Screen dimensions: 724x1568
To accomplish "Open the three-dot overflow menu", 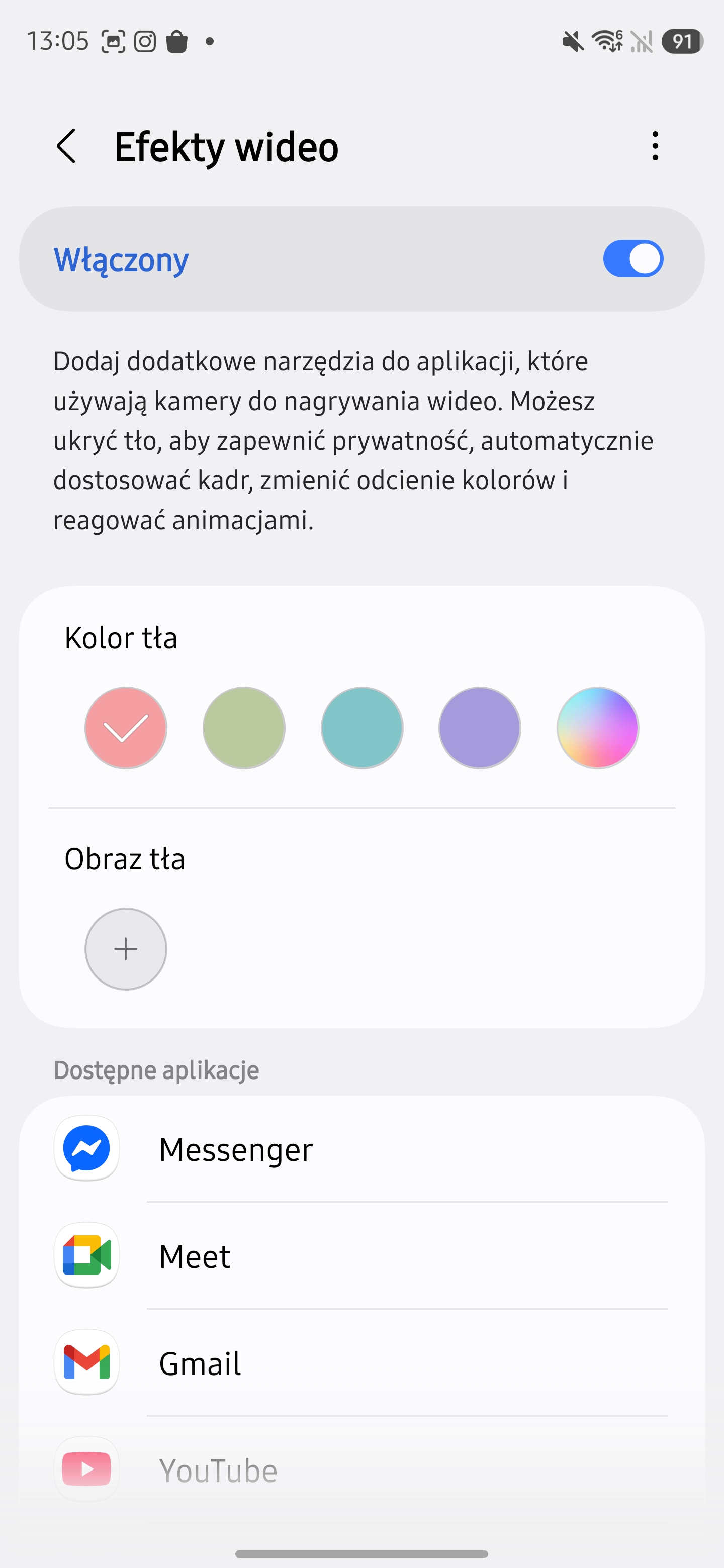I will click(x=655, y=146).
